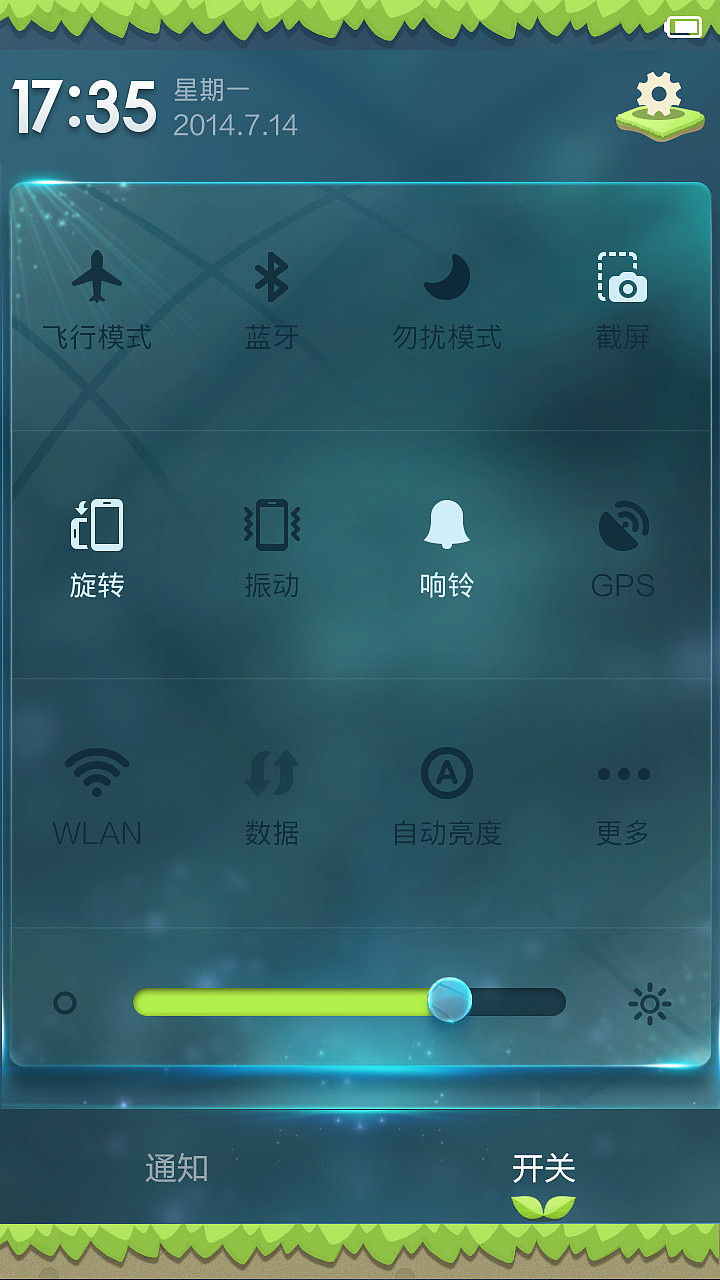Enable GPS location

click(622, 545)
